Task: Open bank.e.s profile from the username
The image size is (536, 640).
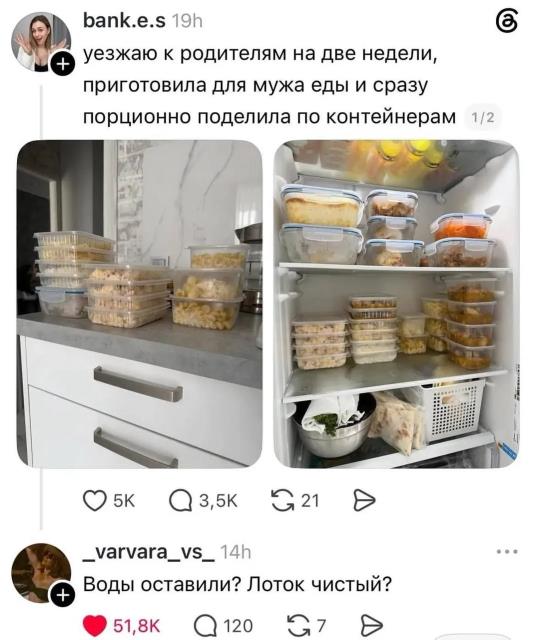Action: click(125, 20)
